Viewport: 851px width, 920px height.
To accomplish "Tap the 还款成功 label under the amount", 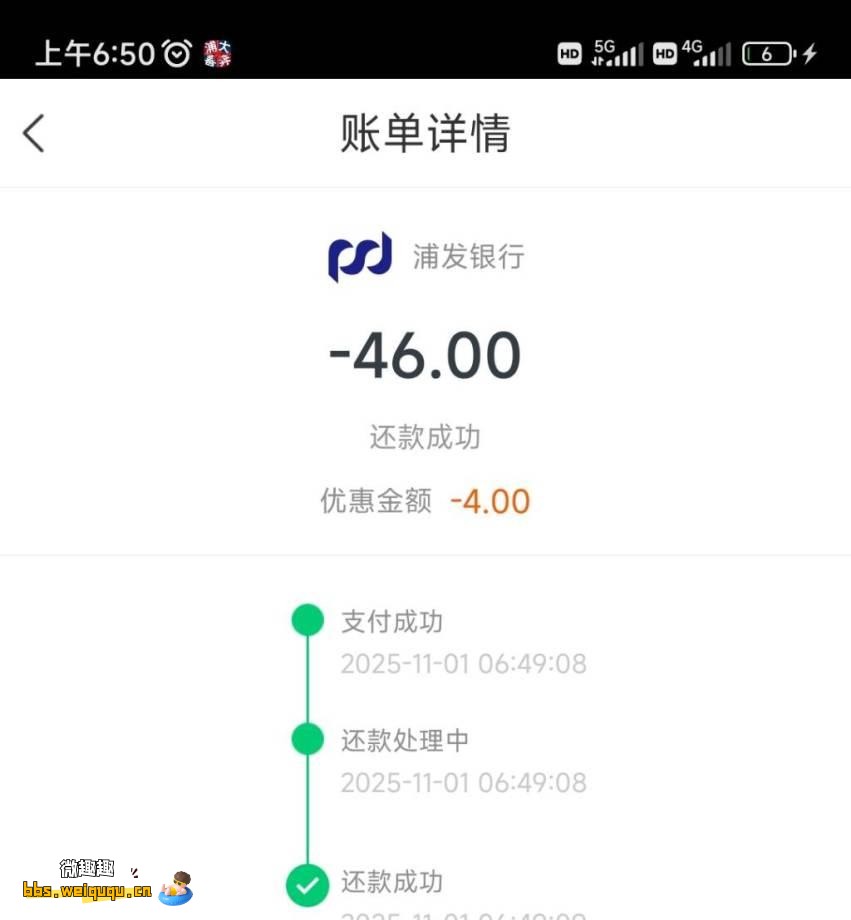I will 424,437.
